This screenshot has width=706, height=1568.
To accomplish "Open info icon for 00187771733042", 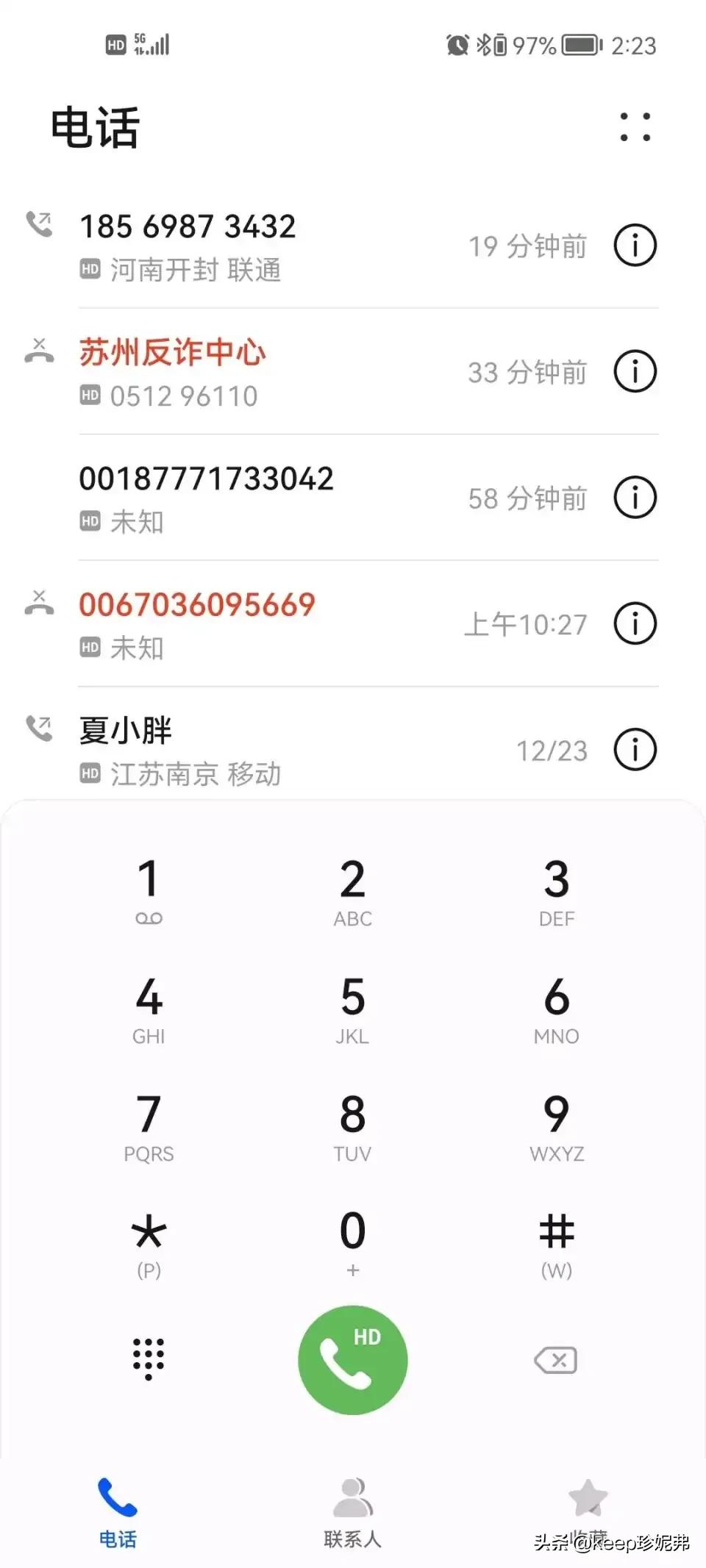I will (x=635, y=498).
